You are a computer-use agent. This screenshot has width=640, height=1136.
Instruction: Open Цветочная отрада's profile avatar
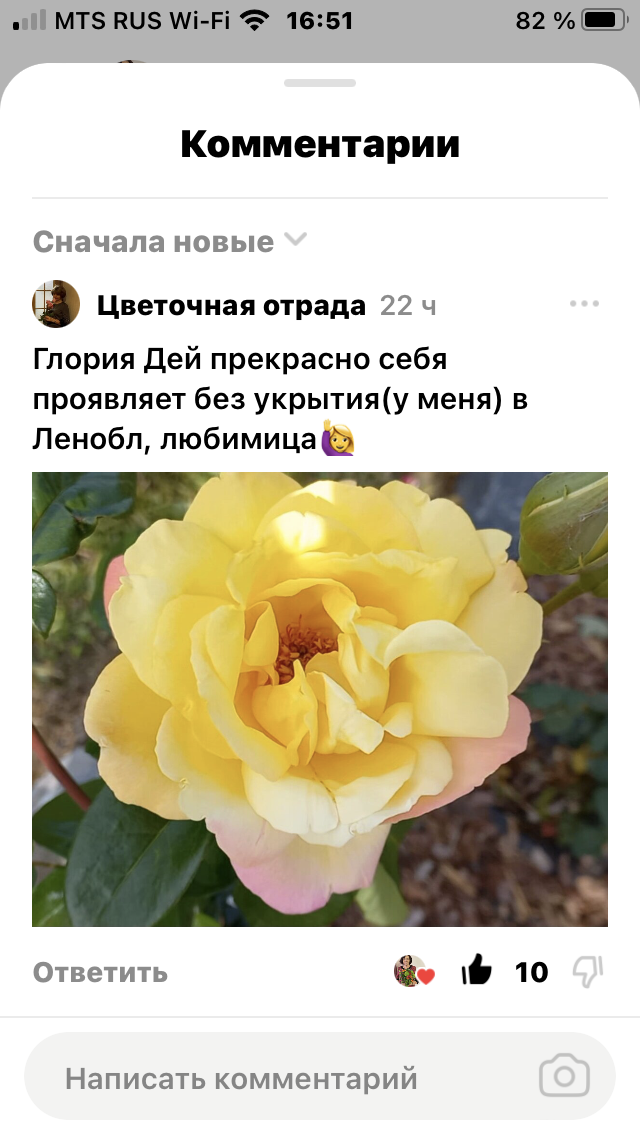coord(56,304)
